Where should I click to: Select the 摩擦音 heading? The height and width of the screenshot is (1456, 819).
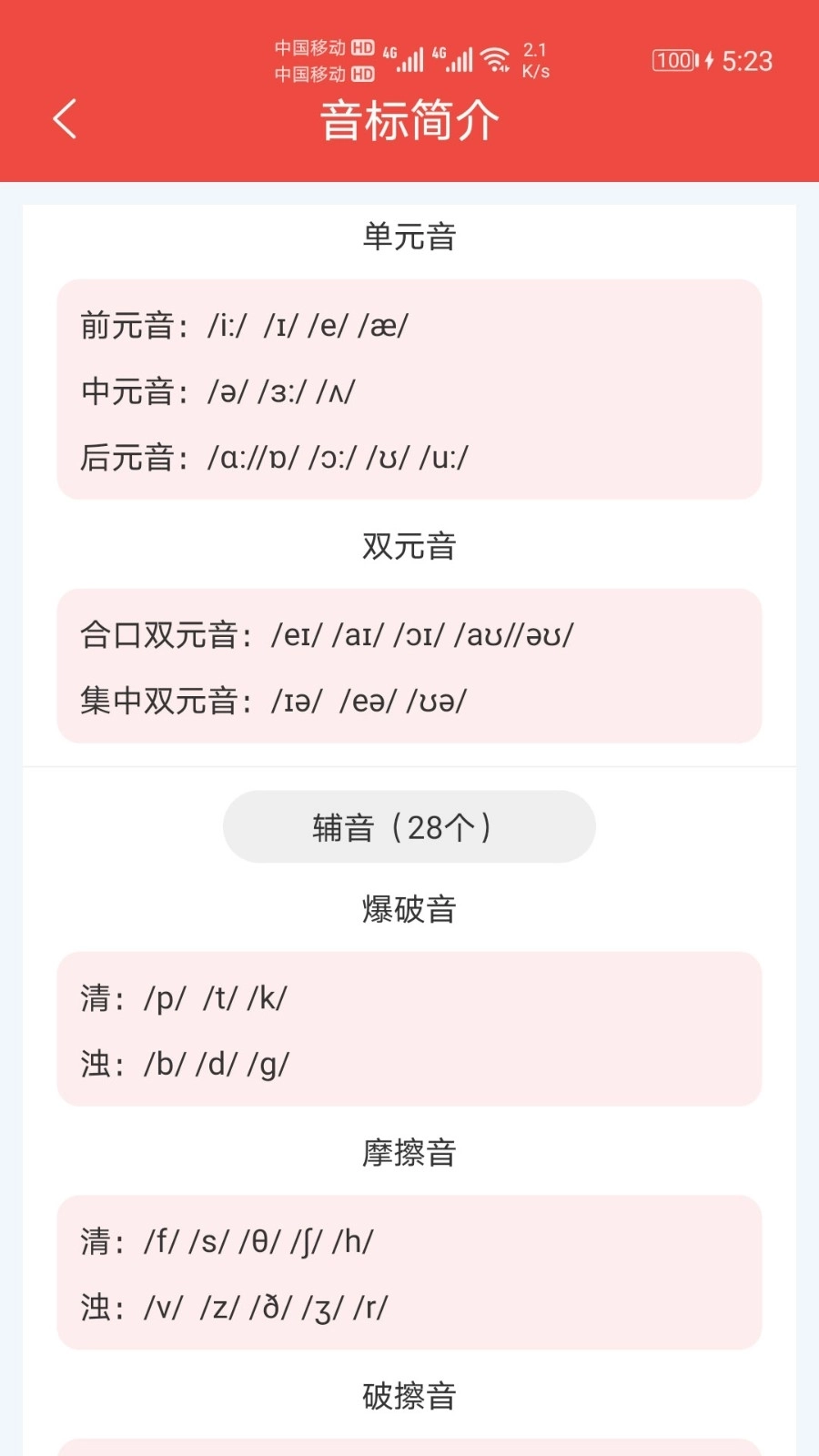click(x=409, y=1152)
